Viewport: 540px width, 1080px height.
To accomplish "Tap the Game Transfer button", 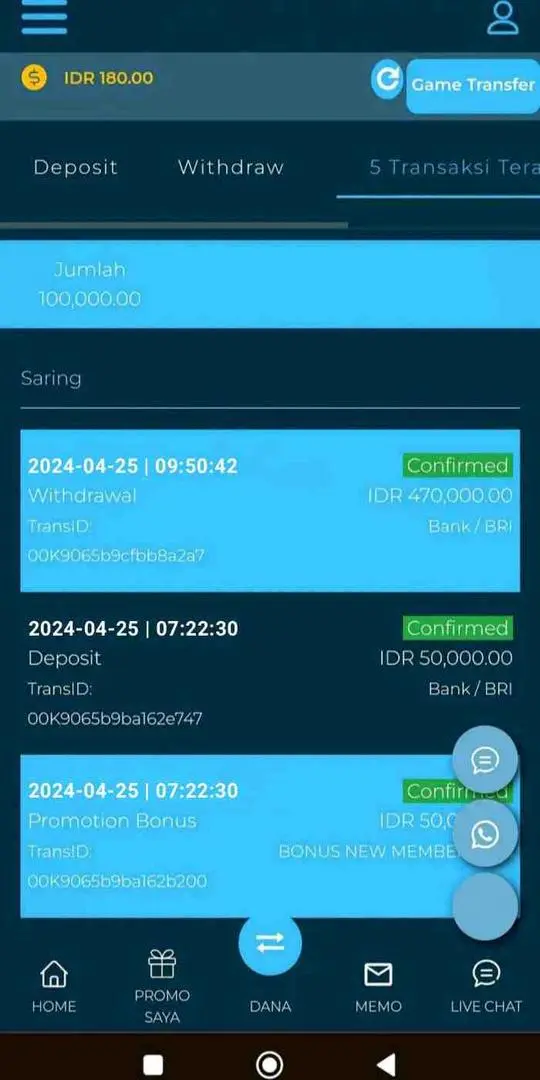I will pos(473,85).
